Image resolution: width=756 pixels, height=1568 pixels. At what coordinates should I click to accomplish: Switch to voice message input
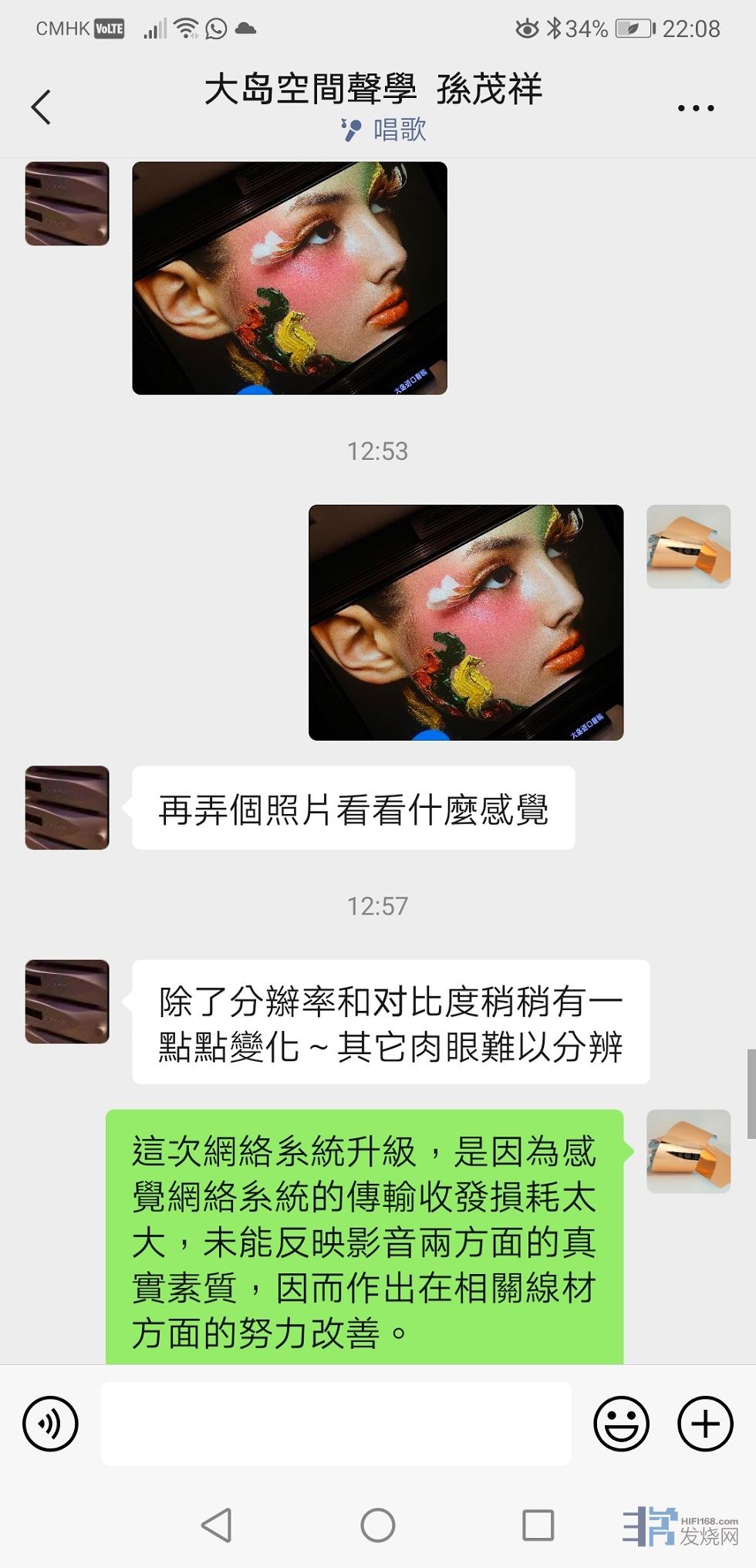tap(51, 1424)
